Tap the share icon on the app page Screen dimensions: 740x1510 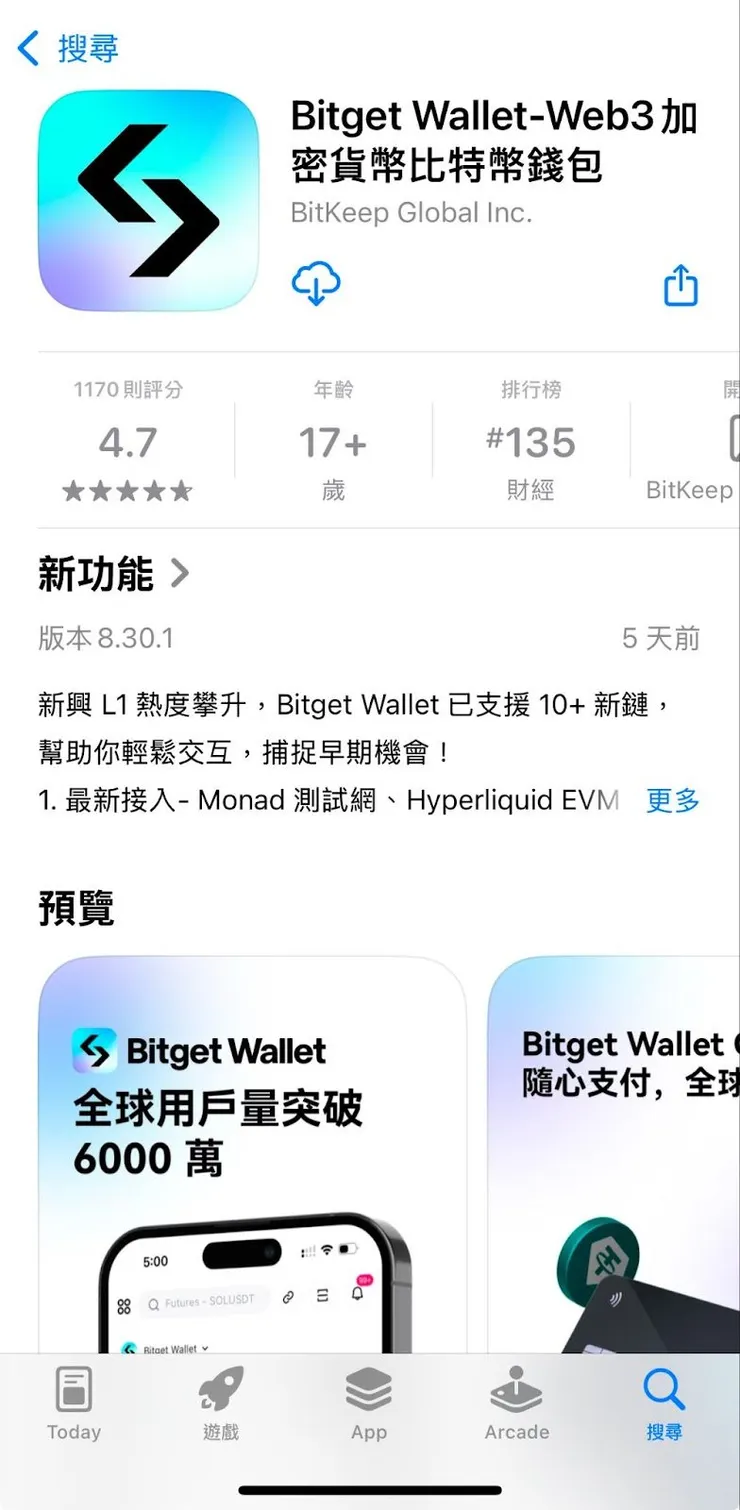(679, 285)
